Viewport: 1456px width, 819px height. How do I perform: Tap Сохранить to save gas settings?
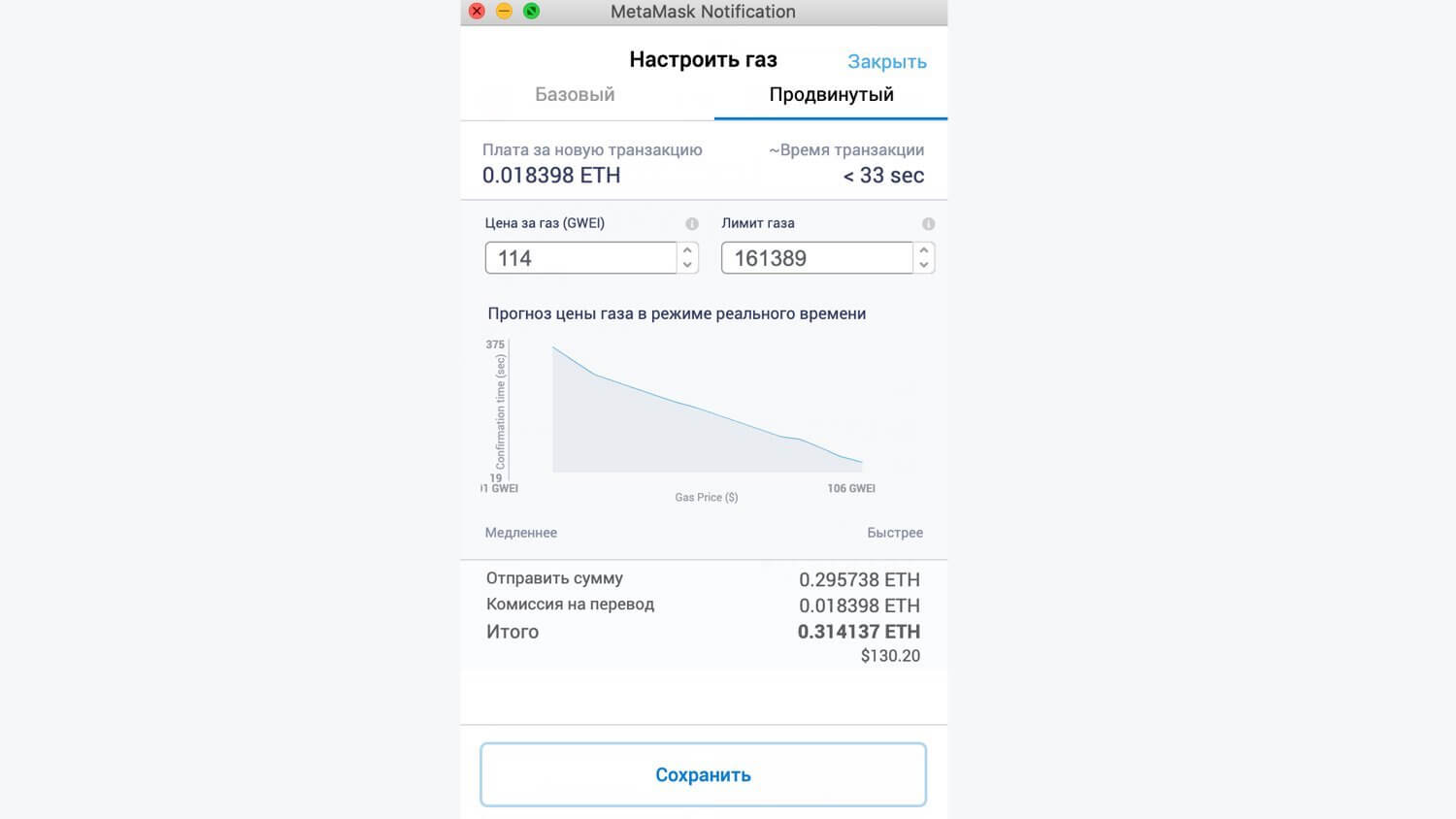tap(703, 774)
